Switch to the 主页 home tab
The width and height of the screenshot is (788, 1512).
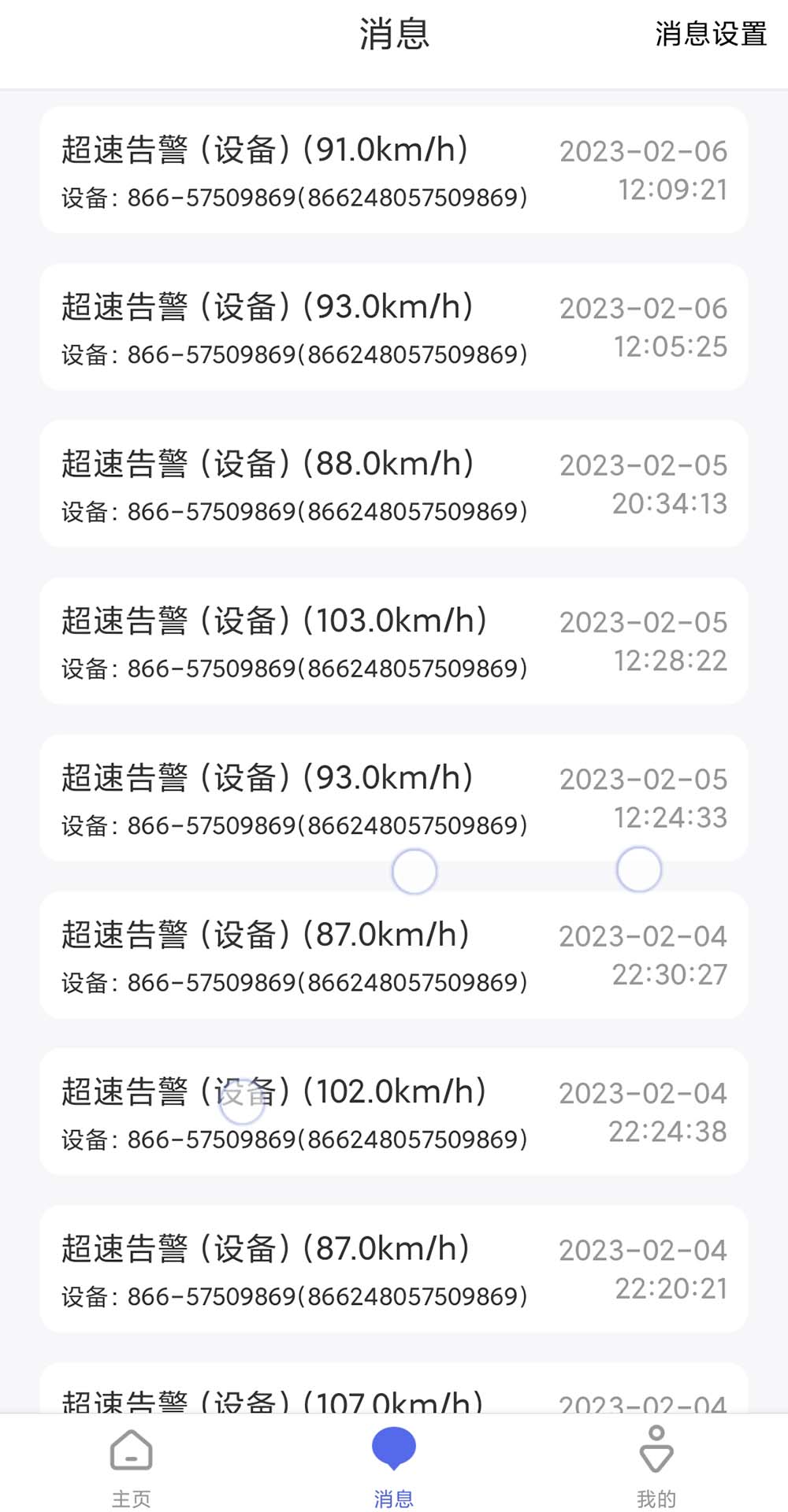click(131, 1466)
